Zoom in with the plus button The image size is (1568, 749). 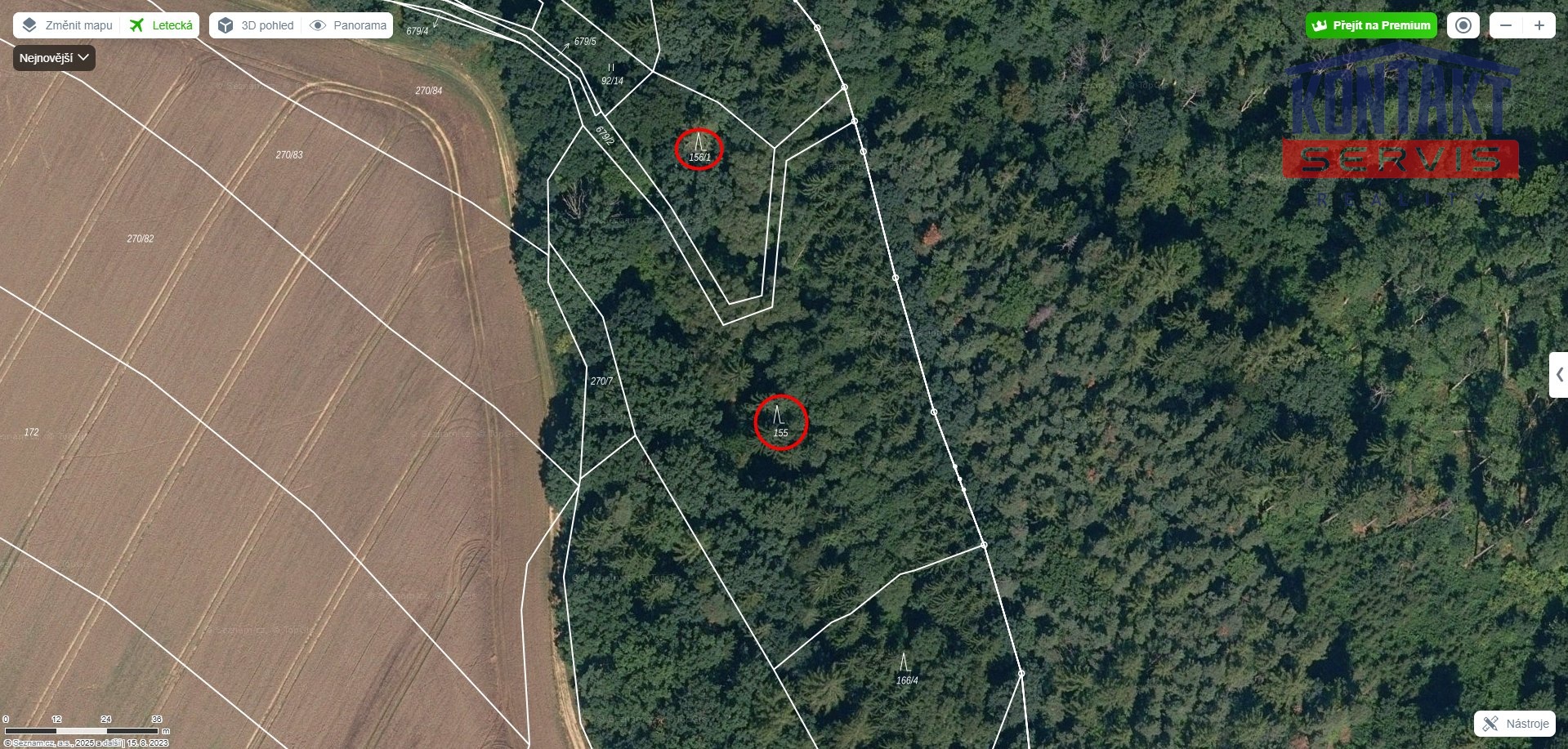[x=1539, y=25]
